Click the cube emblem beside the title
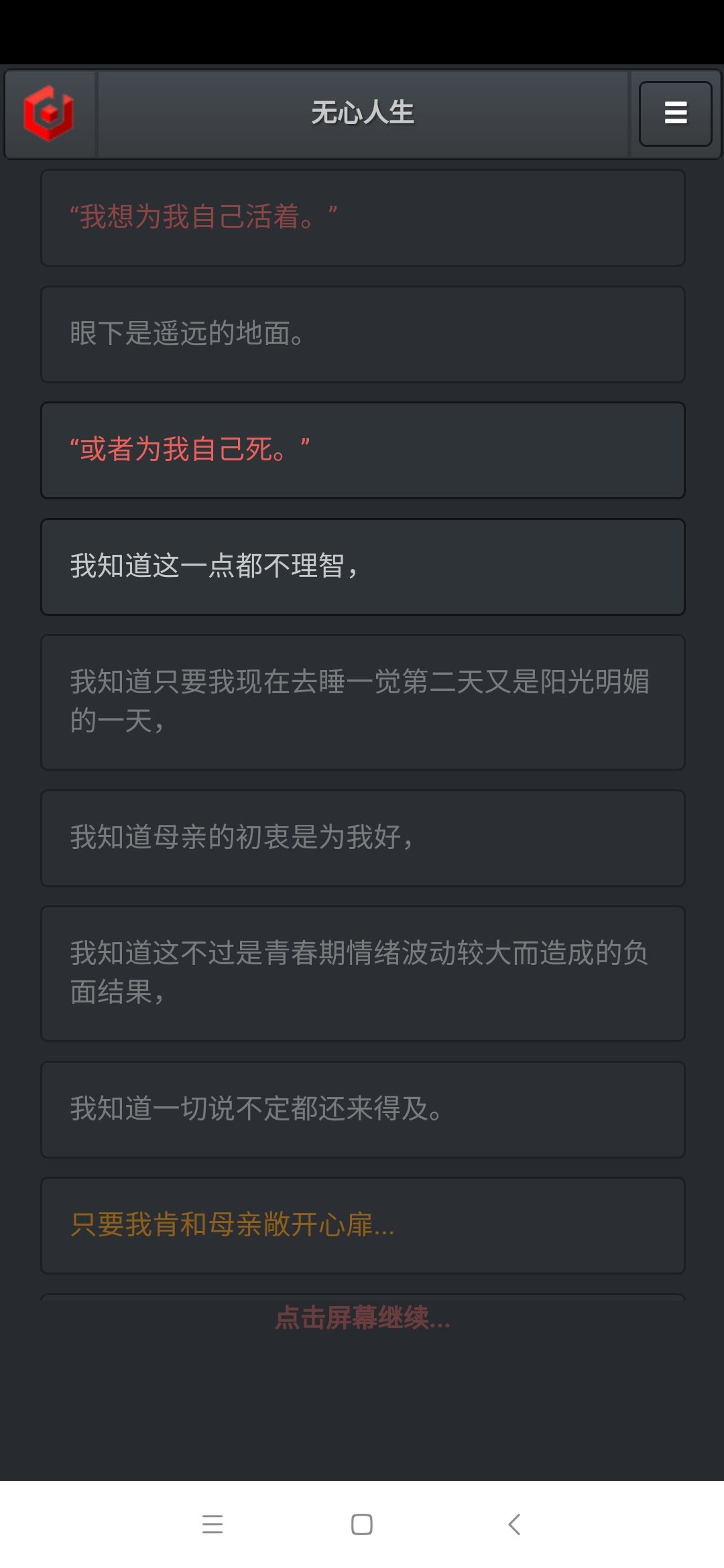The width and height of the screenshot is (724, 1568). (50, 113)
